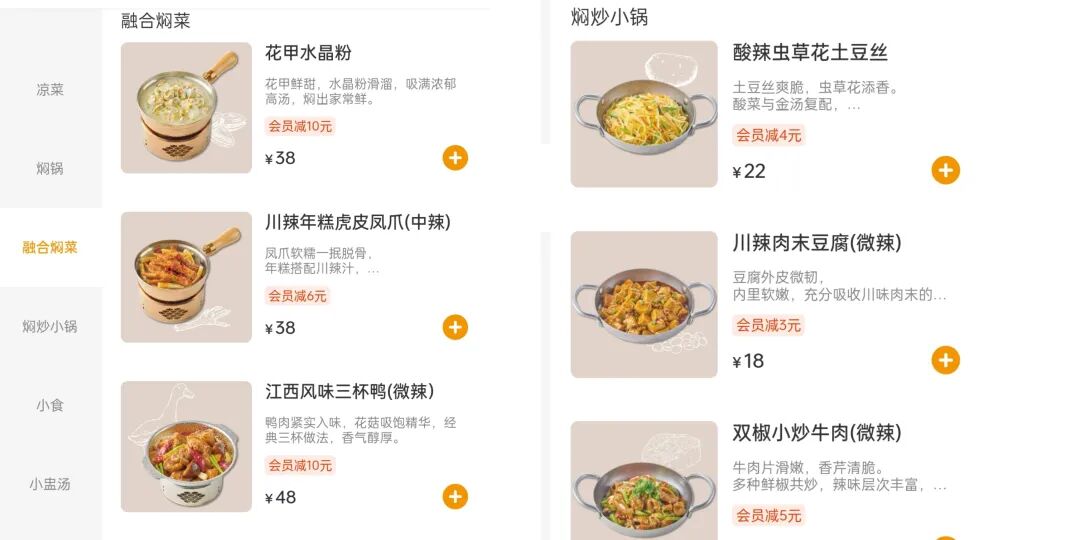Add 酸辣虫草花土豆丝 to cart
This screenshot has height=540, width=1080.
pos(945,170)
